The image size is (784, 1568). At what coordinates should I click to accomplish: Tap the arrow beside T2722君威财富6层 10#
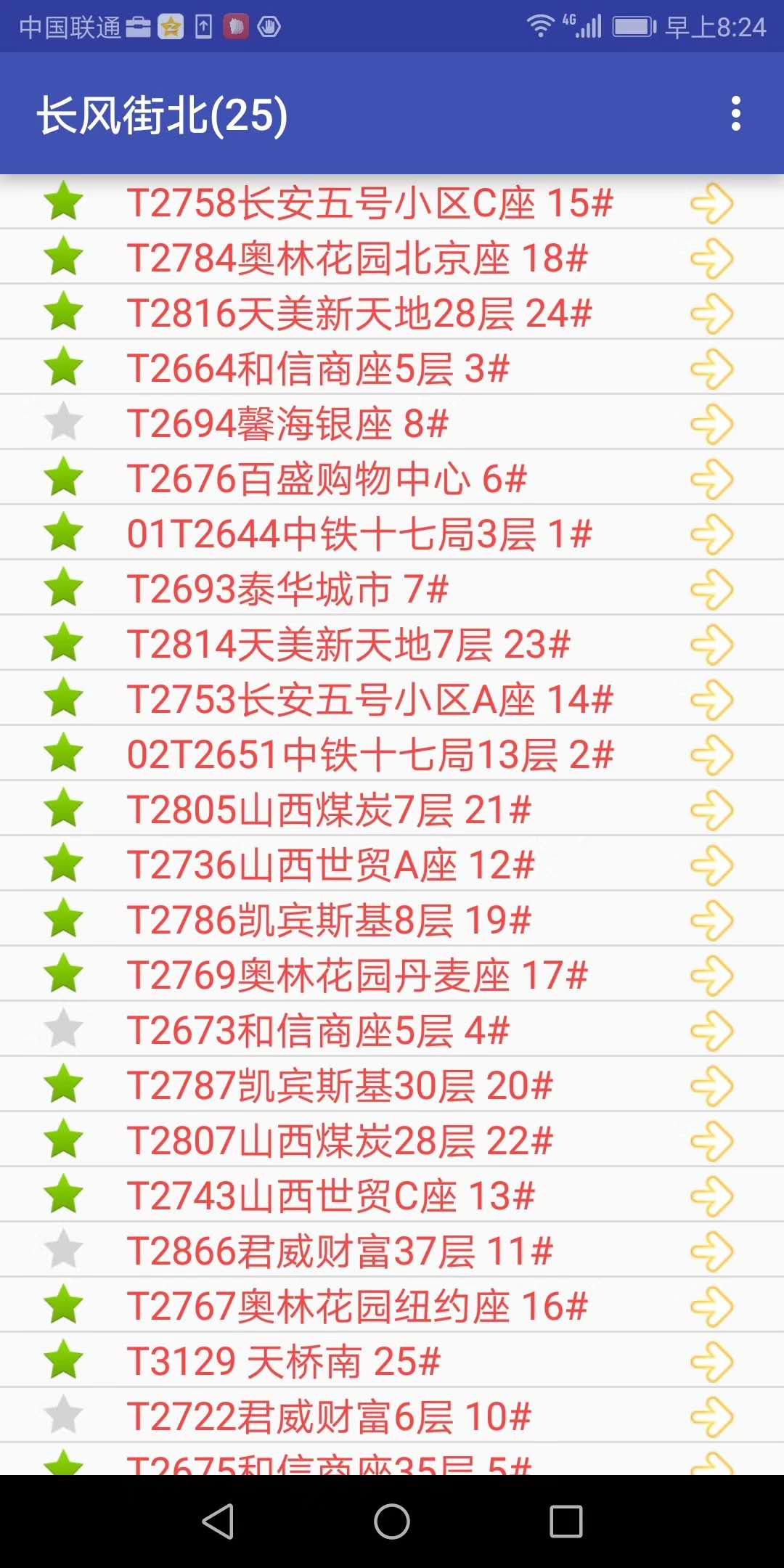click(711, 1417)
